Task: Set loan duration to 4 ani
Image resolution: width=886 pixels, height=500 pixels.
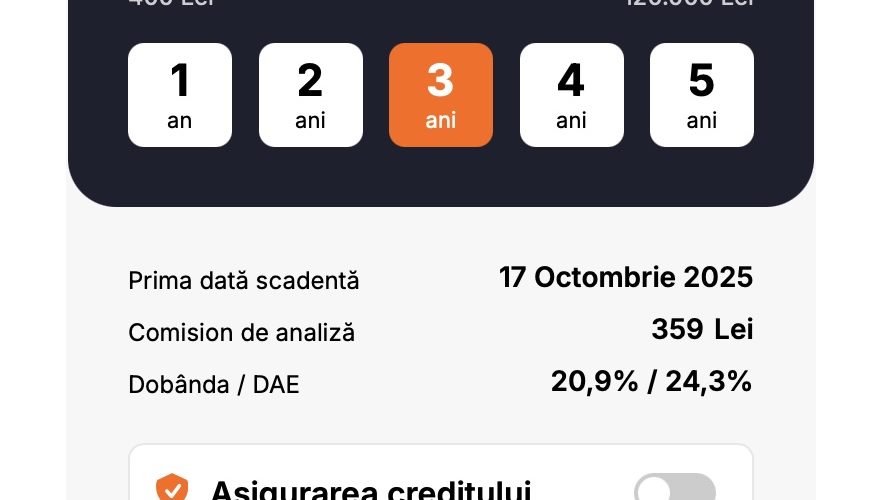Action: tap(571, 95)
